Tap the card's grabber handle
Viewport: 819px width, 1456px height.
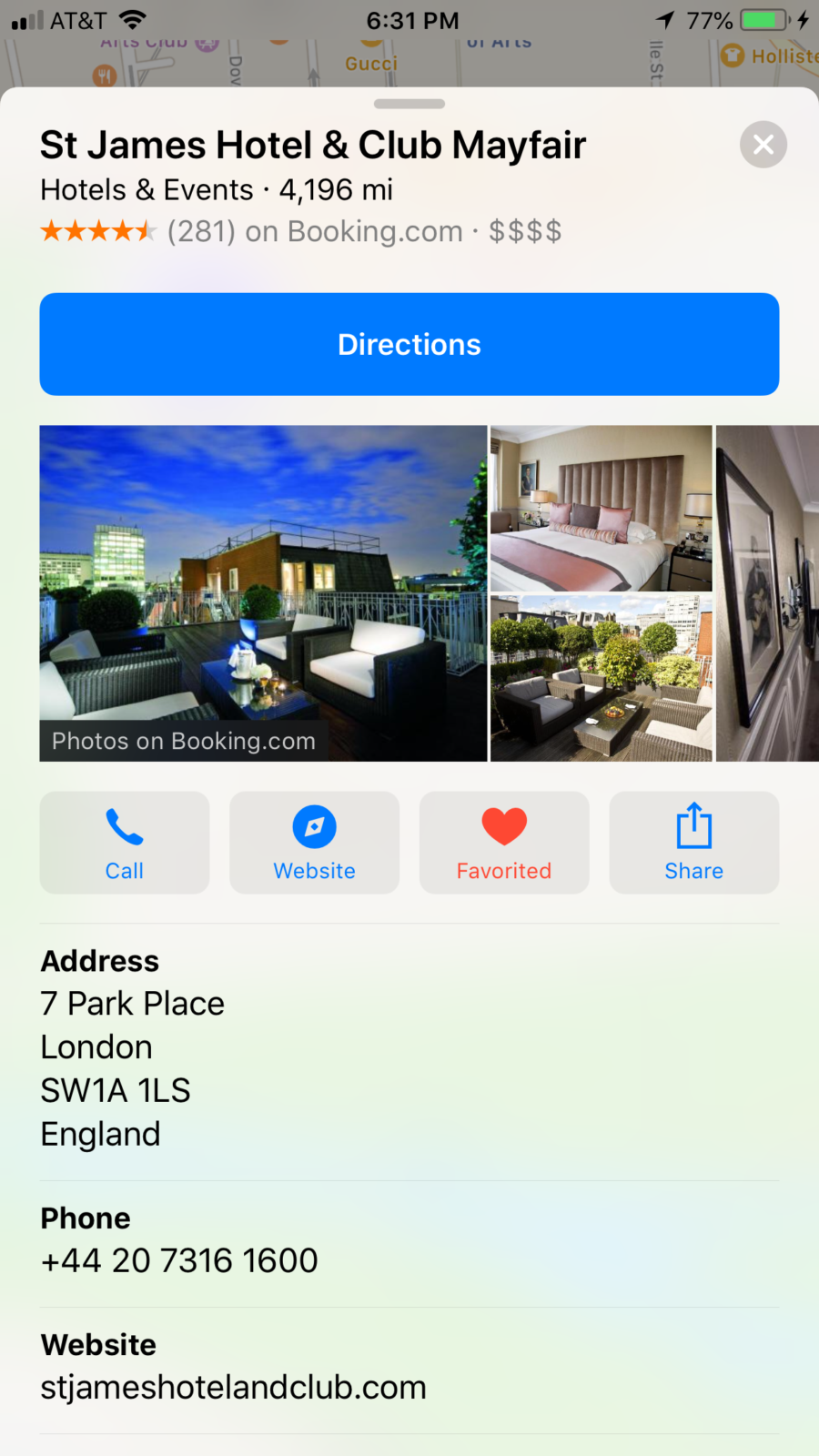[x=409, y=104]
